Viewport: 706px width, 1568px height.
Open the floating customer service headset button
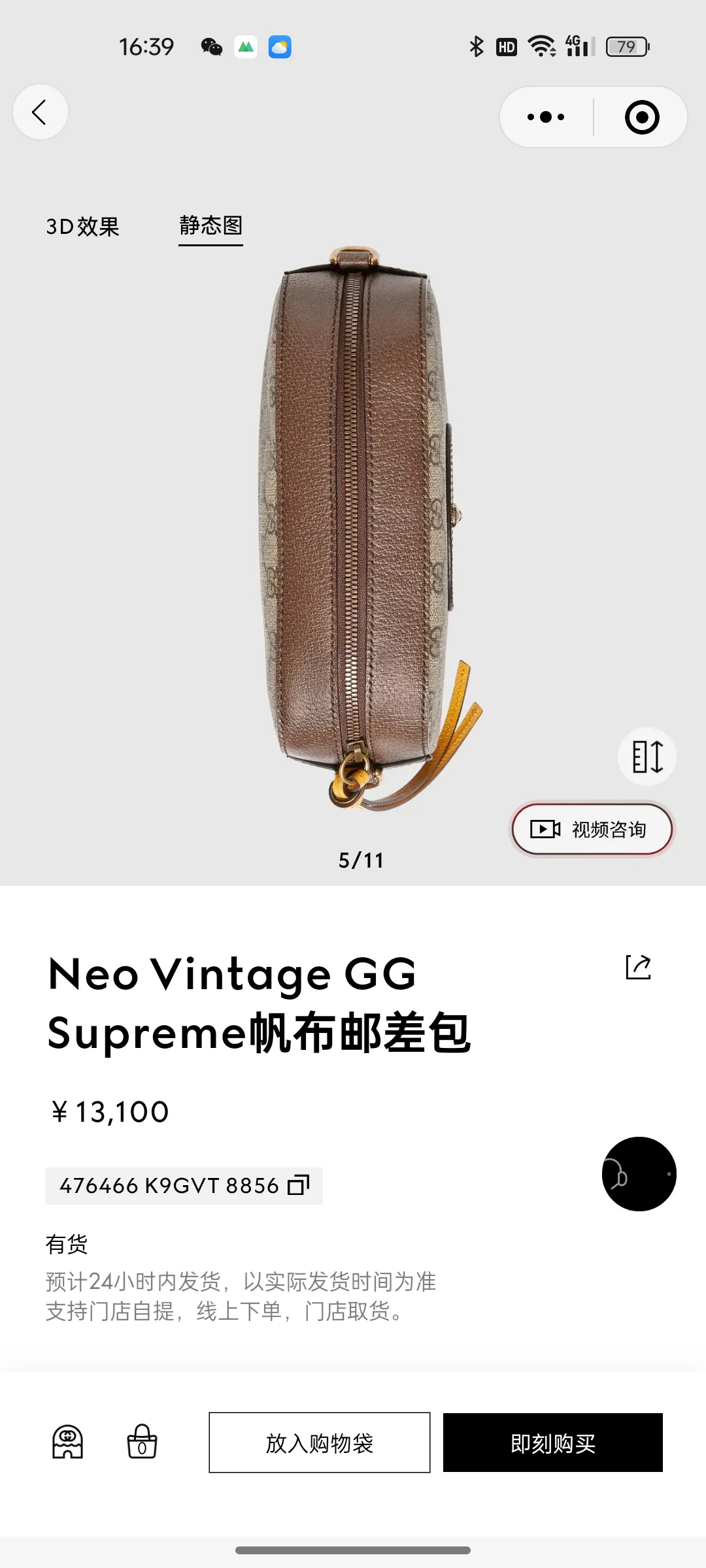[639, 1174]
